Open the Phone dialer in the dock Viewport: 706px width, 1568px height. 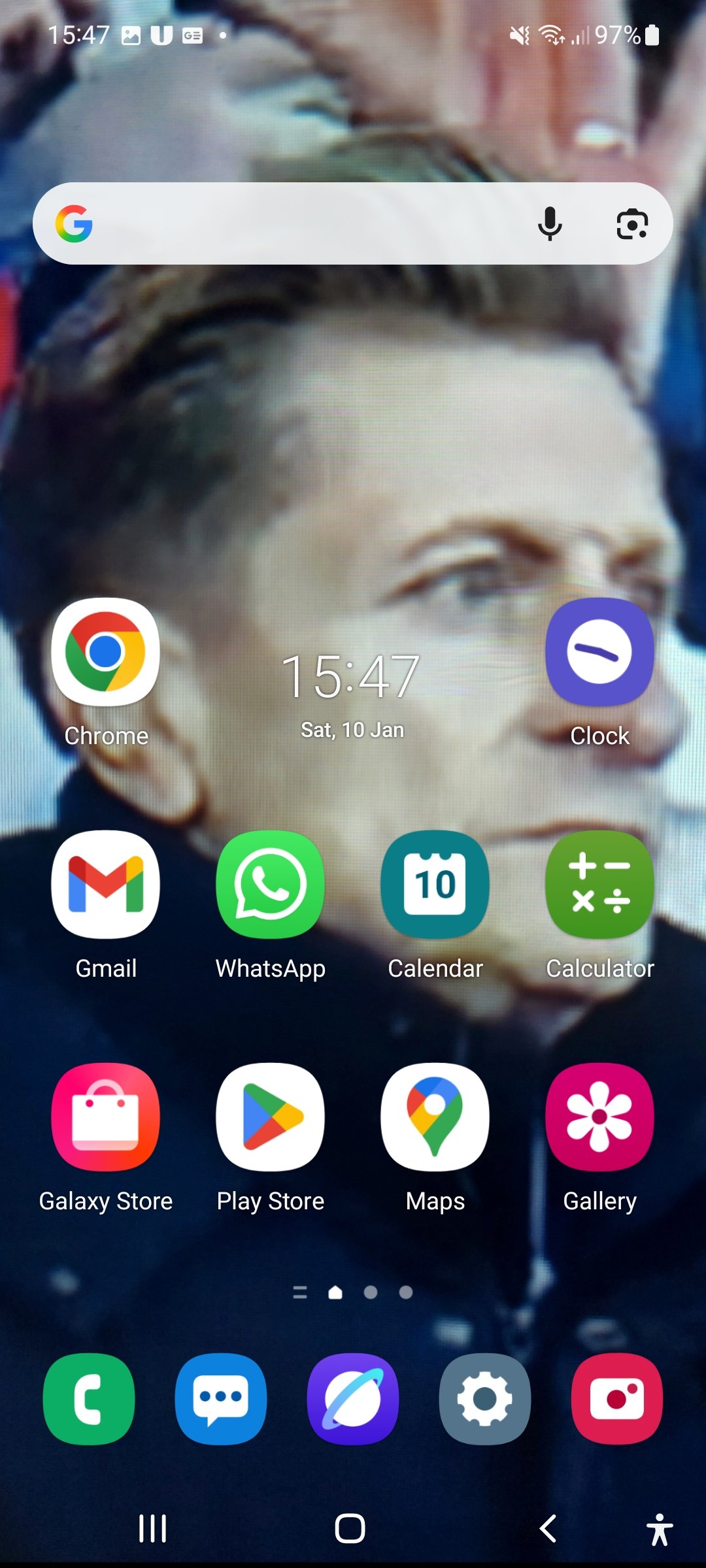(x=89, y=1399)
